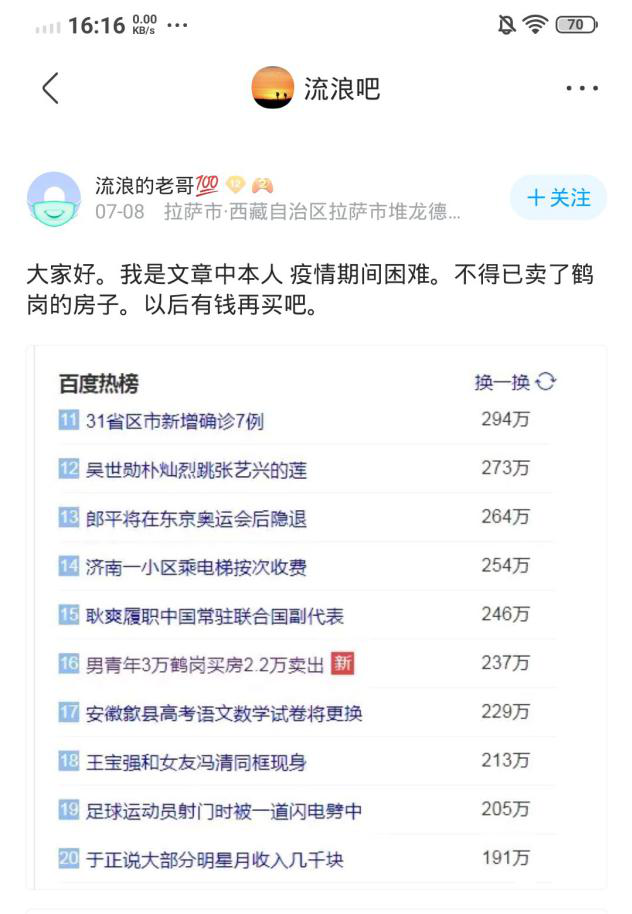Enlarge the 百度热榜 screenshot image in the post
The image size is (632, 914).
click(316, 617)
